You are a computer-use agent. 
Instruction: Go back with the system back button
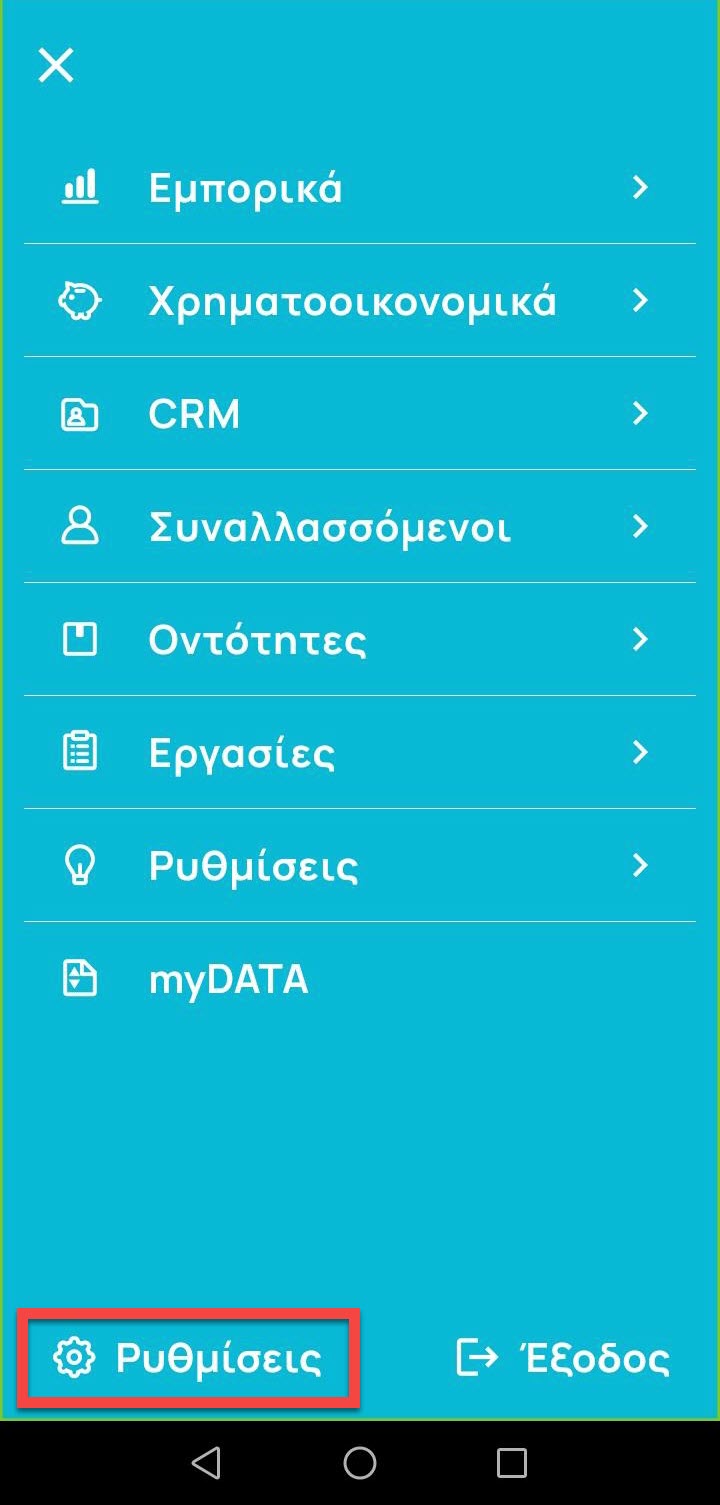click(x=206, y=1463)
